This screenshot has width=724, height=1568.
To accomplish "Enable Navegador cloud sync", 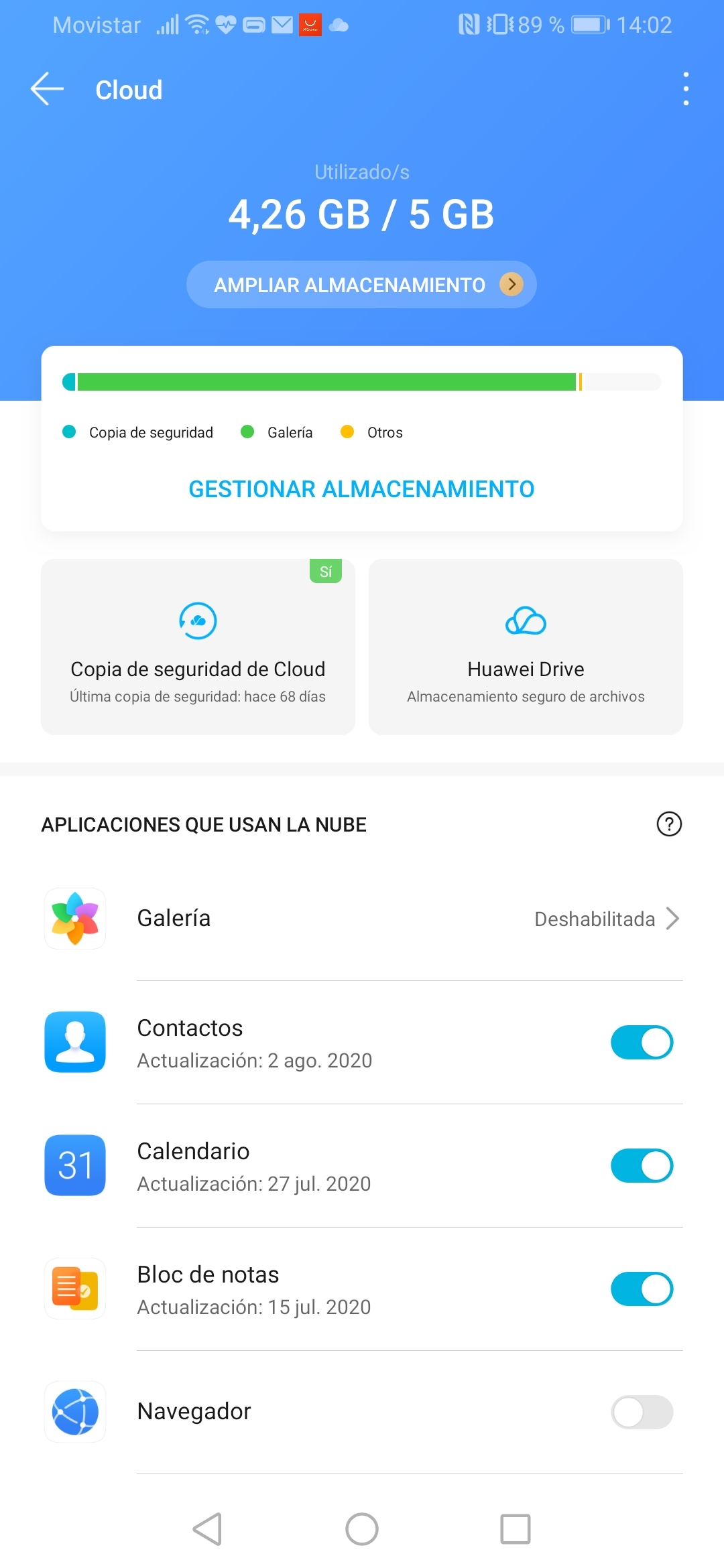I will [x=642, y=1413].
